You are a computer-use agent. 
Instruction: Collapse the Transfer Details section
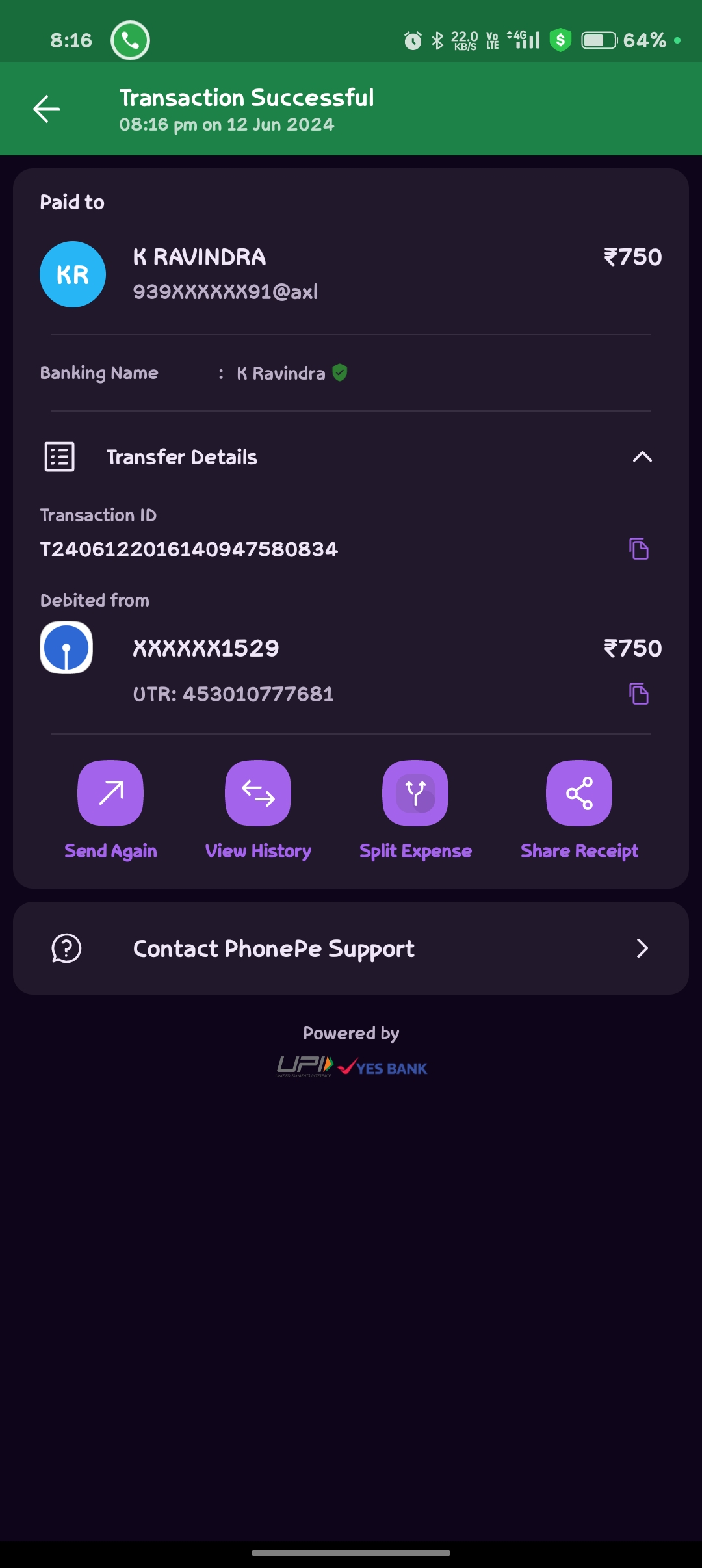[x=642, y=457]
